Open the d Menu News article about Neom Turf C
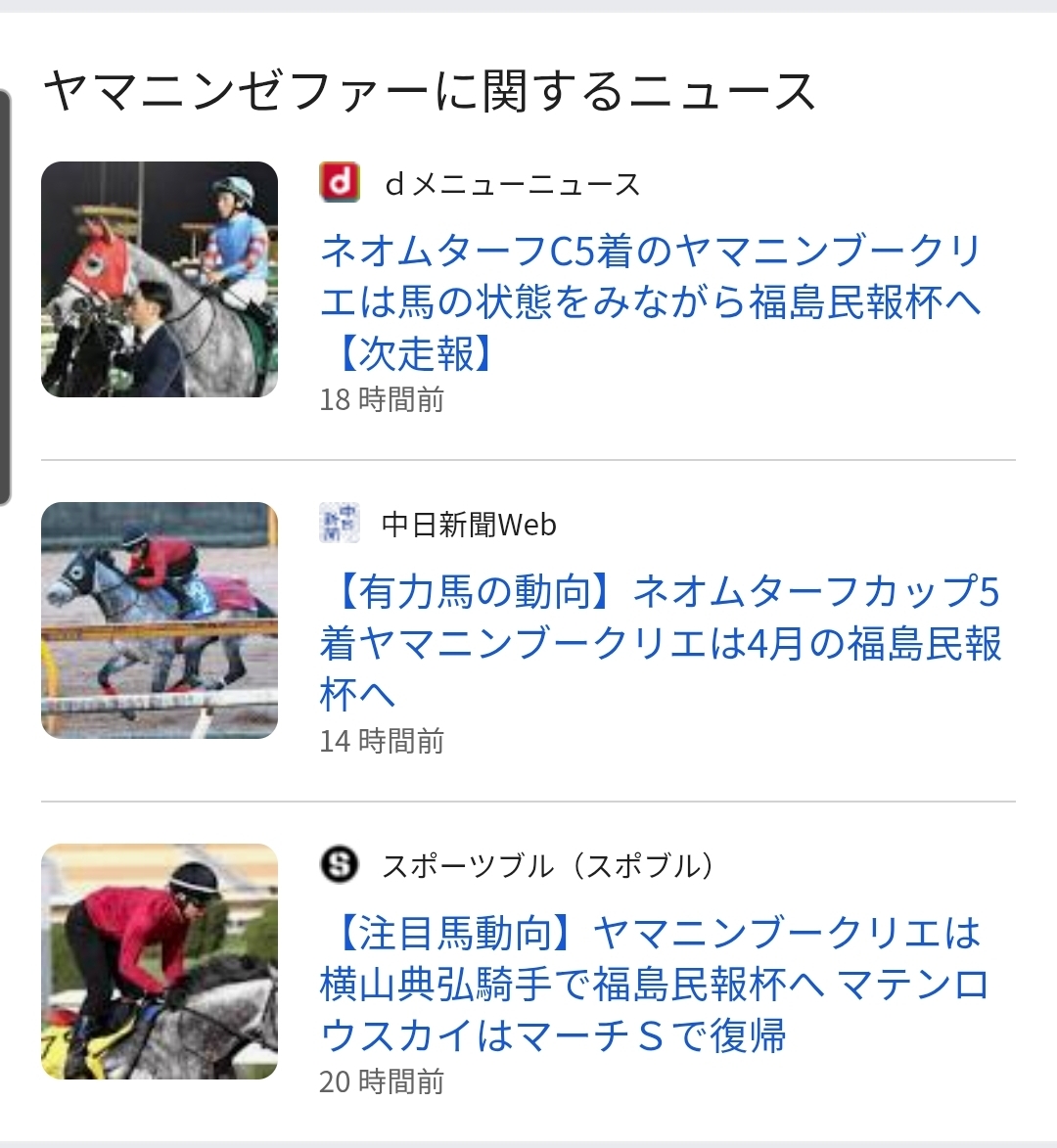This screenshot has height=1148, width=1057. point(650,301)
